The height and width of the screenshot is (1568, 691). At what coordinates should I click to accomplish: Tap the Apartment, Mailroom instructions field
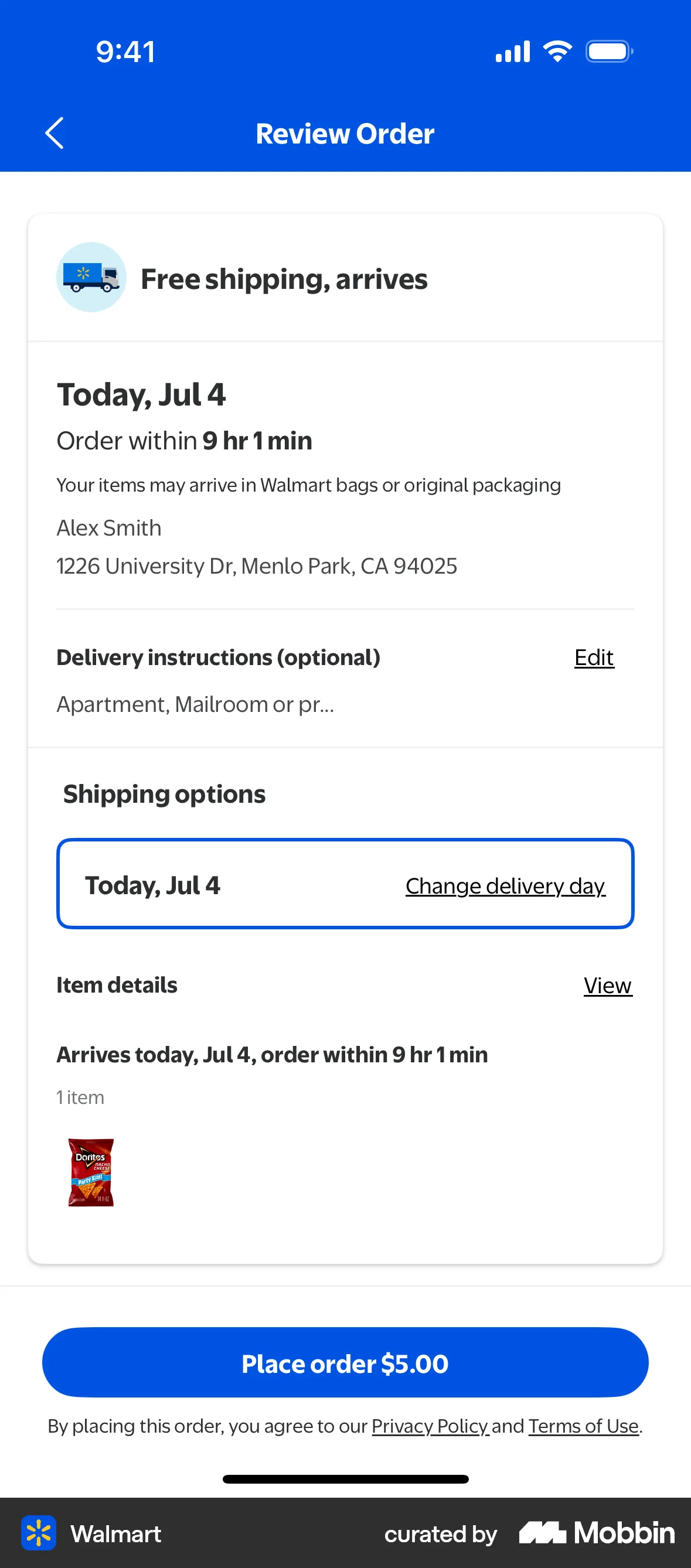(x=195, y=704)
